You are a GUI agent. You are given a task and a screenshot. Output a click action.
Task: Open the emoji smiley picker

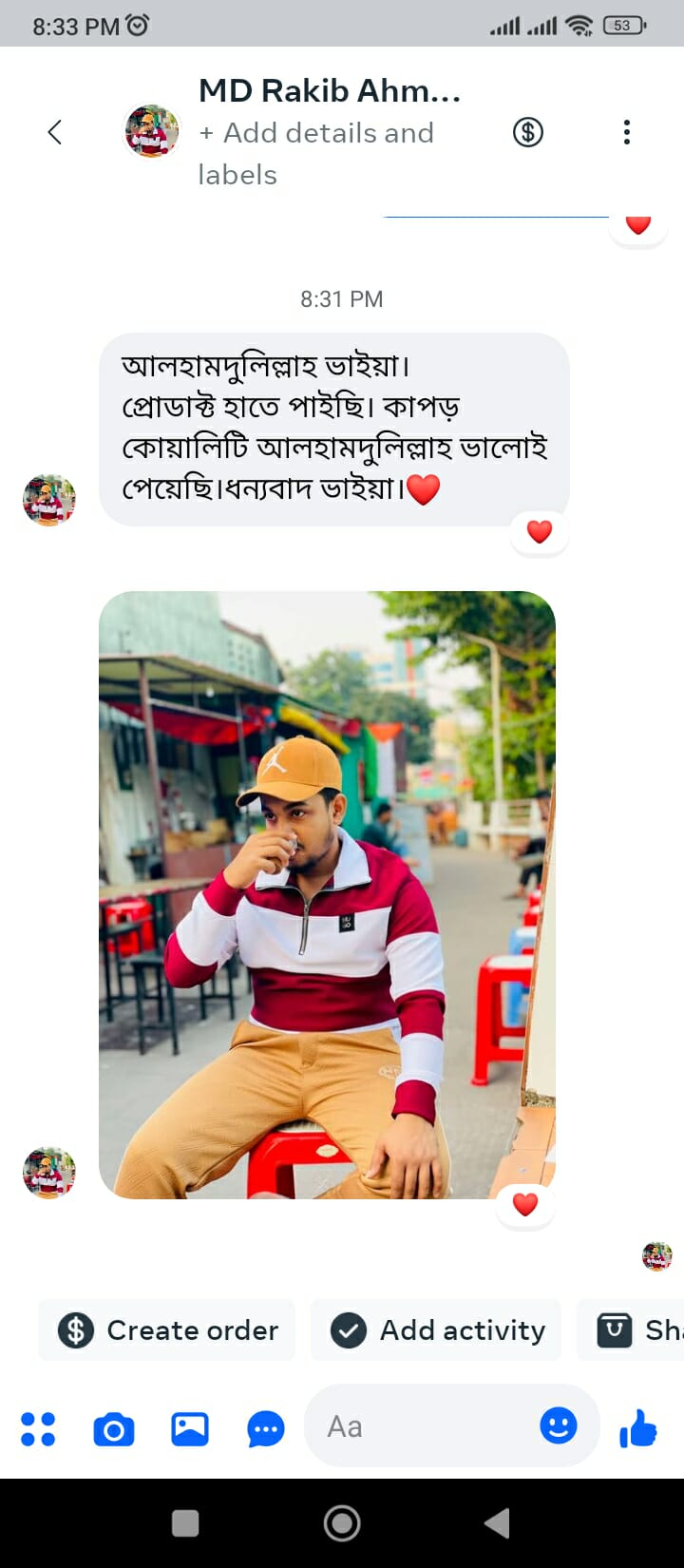[x=559, y=1425]
